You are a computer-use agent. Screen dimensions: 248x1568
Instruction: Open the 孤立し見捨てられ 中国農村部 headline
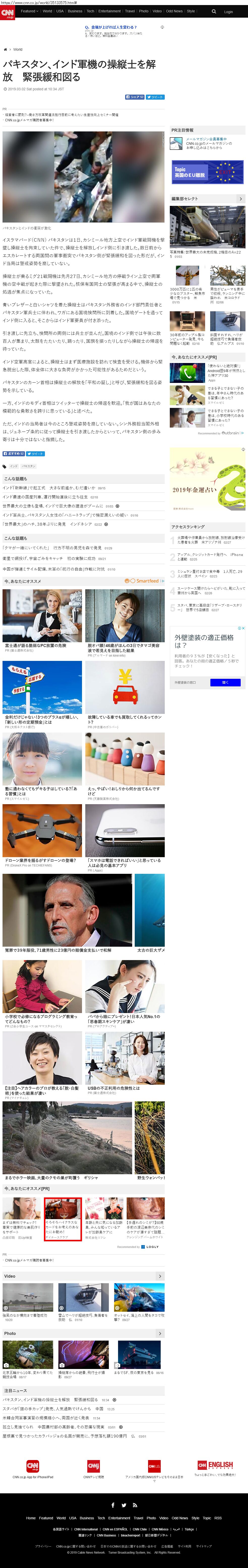pyautogui.click(x=55, y=1427)
